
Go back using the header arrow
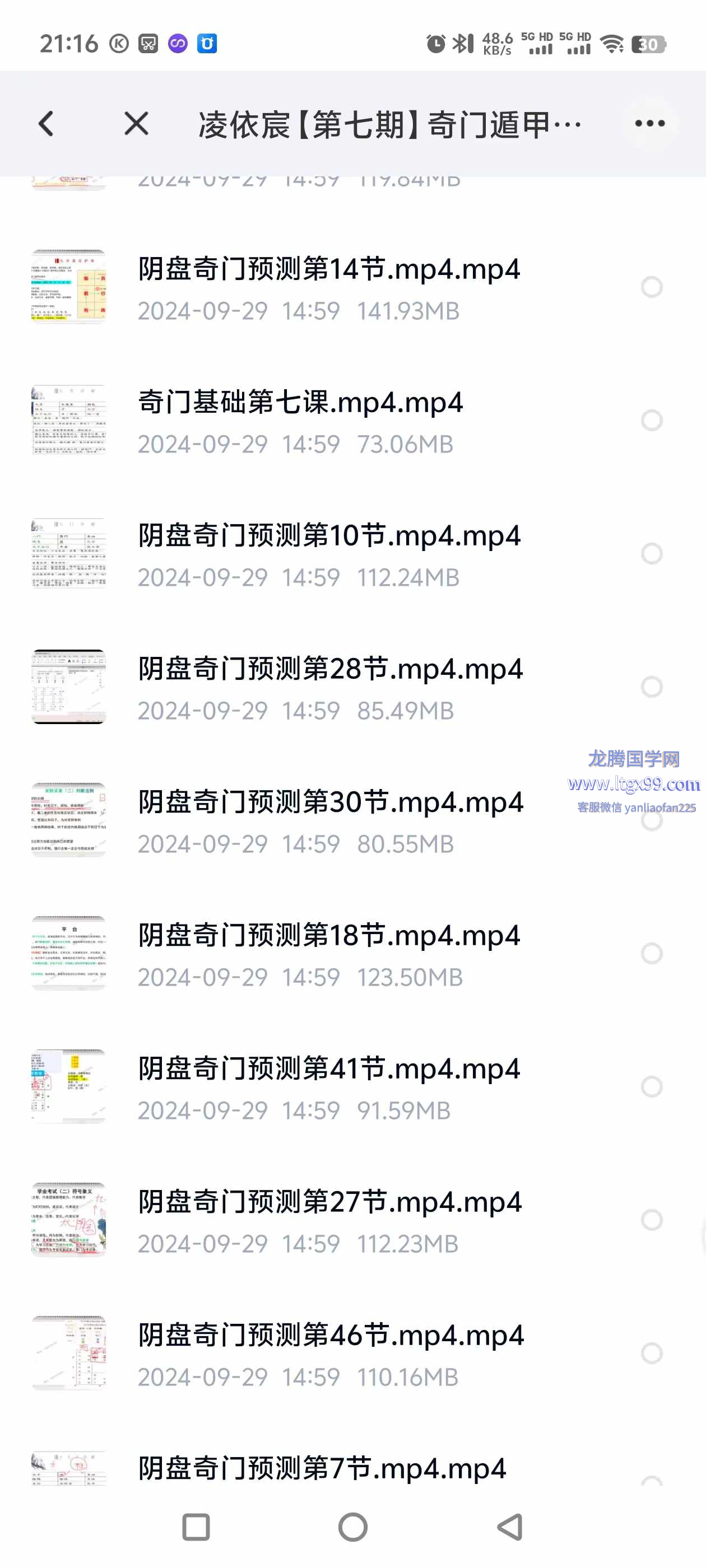47,124
